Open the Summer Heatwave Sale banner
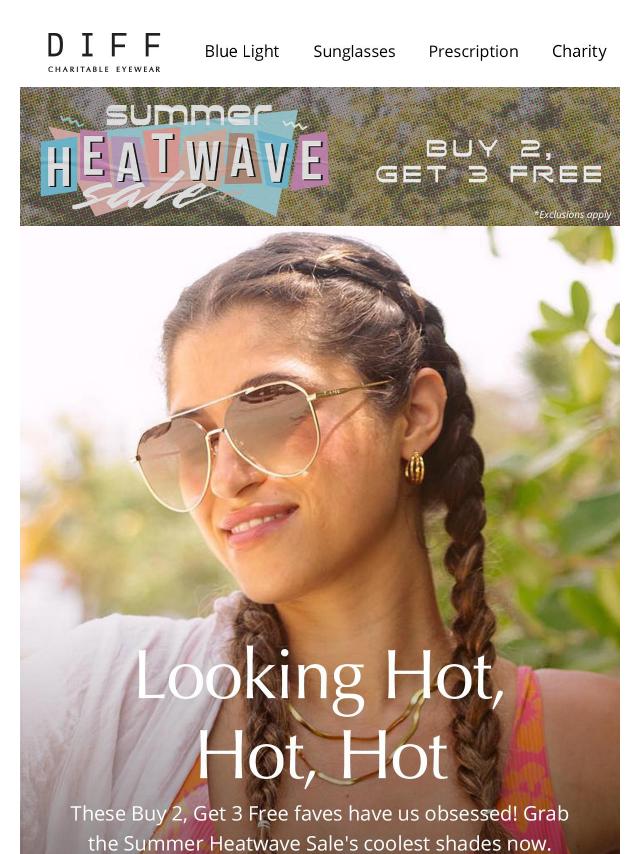 pyautogui.click(x=320, y=157)
